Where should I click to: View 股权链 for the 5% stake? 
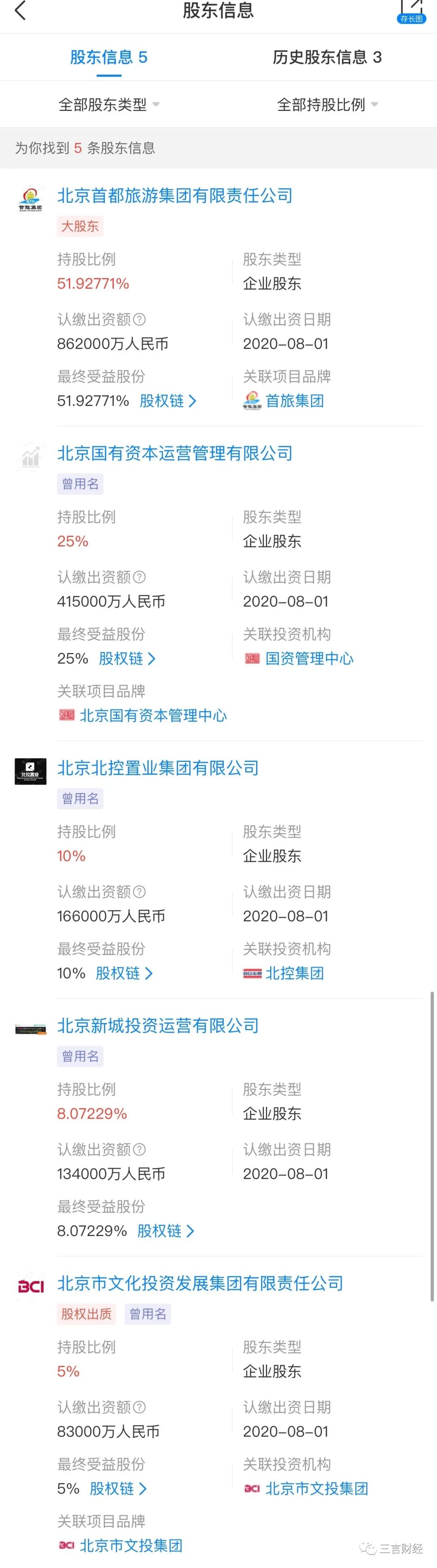[117, 1488]
